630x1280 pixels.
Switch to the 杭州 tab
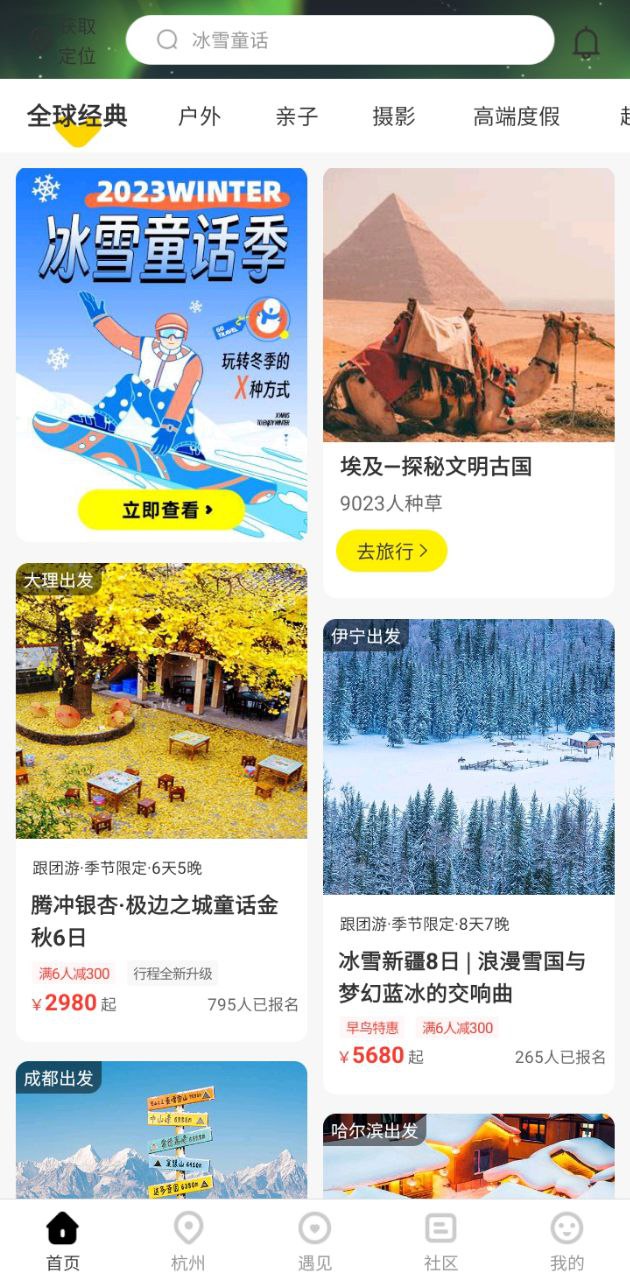188,1241
